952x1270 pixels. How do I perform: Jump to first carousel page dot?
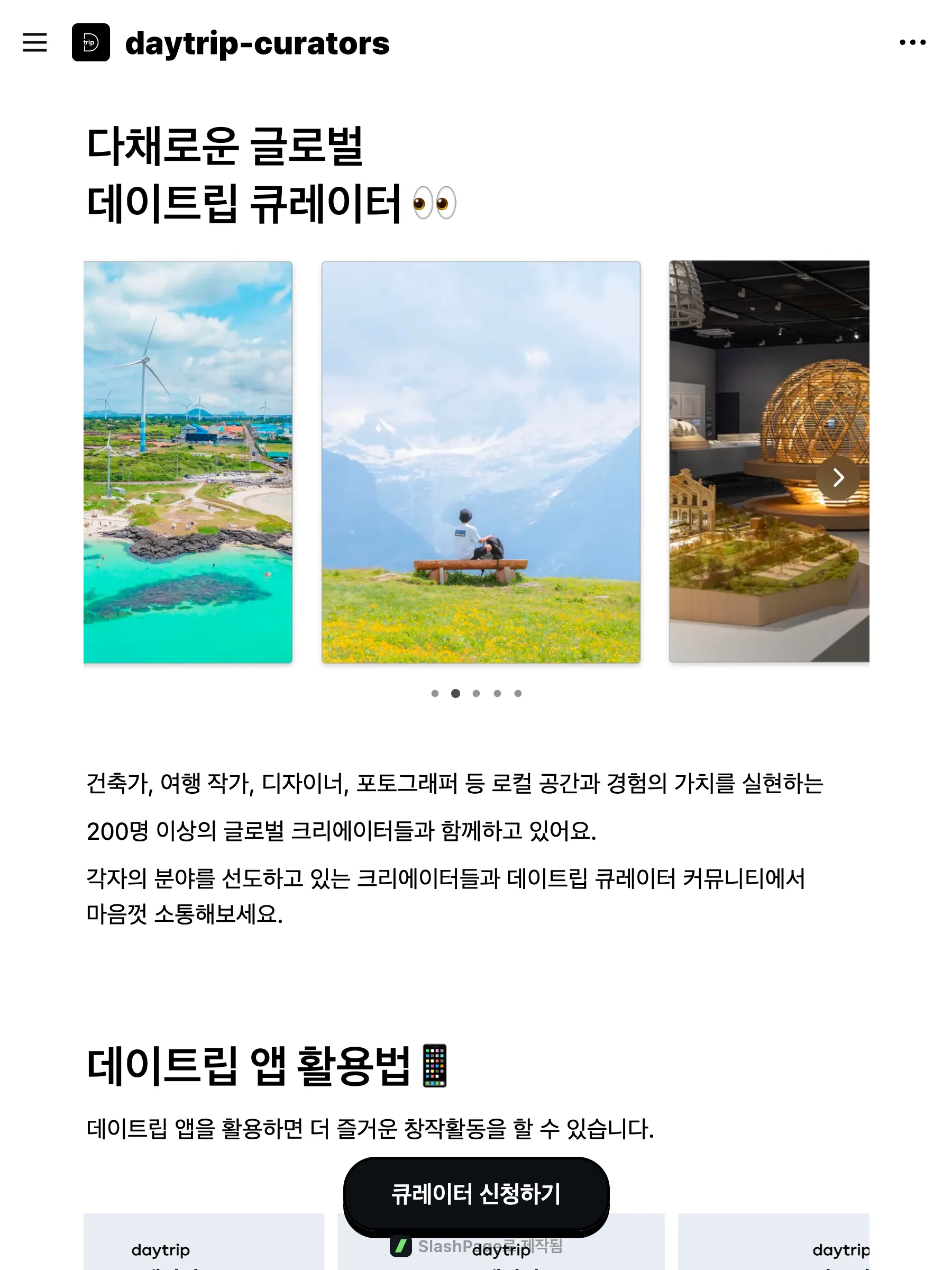[x=435, y=694]
